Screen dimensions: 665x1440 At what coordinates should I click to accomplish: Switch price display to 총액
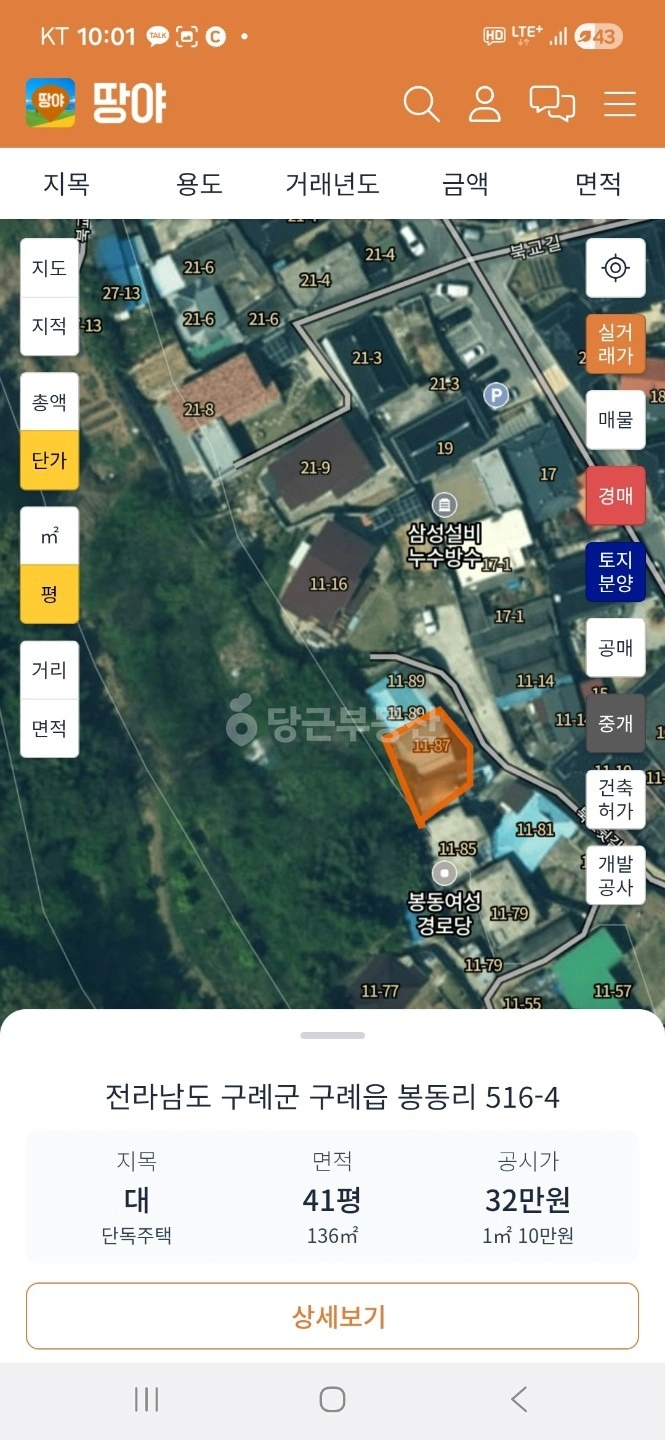click(49, 402)
